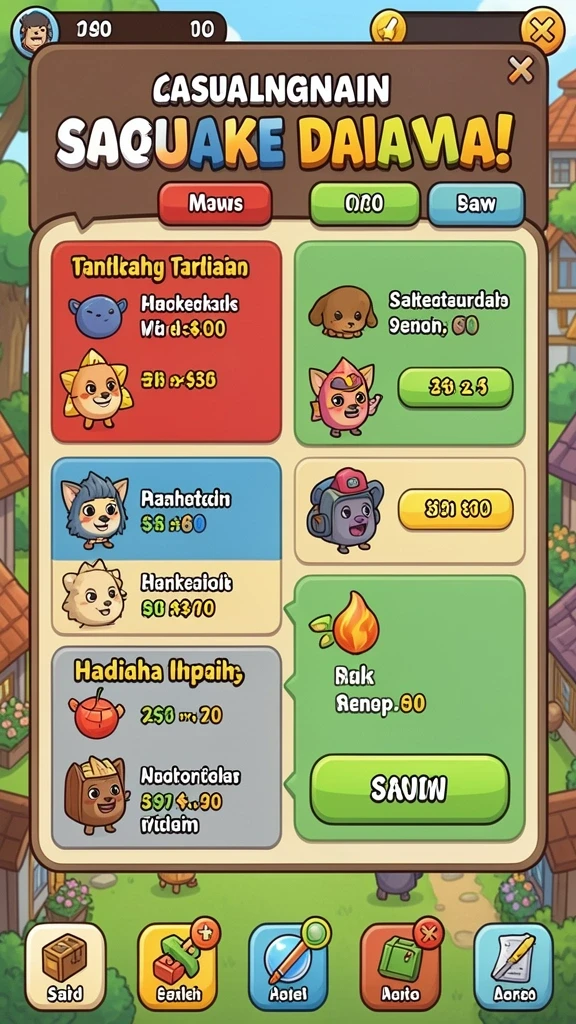Tap the orange X button at top corner
576x1024 pixels.
pos(543,30)
